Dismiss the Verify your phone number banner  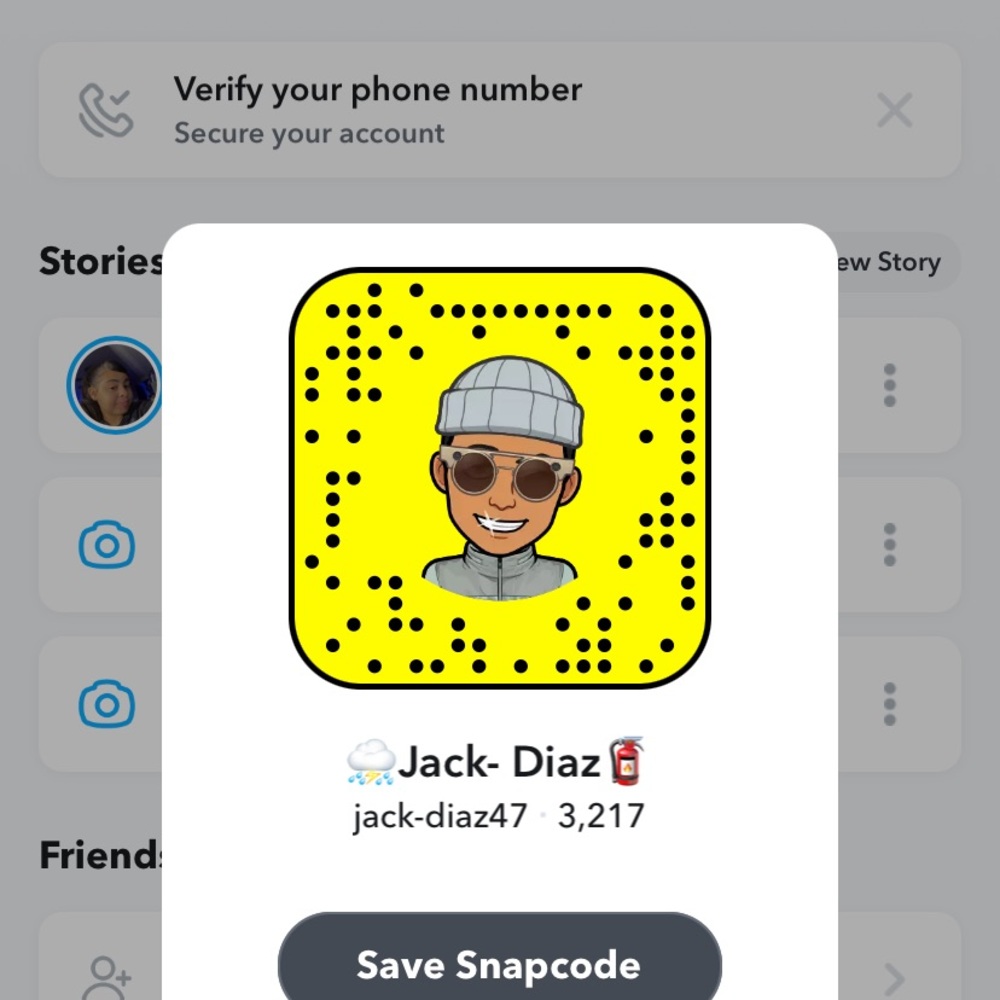(x=894, y=110)
